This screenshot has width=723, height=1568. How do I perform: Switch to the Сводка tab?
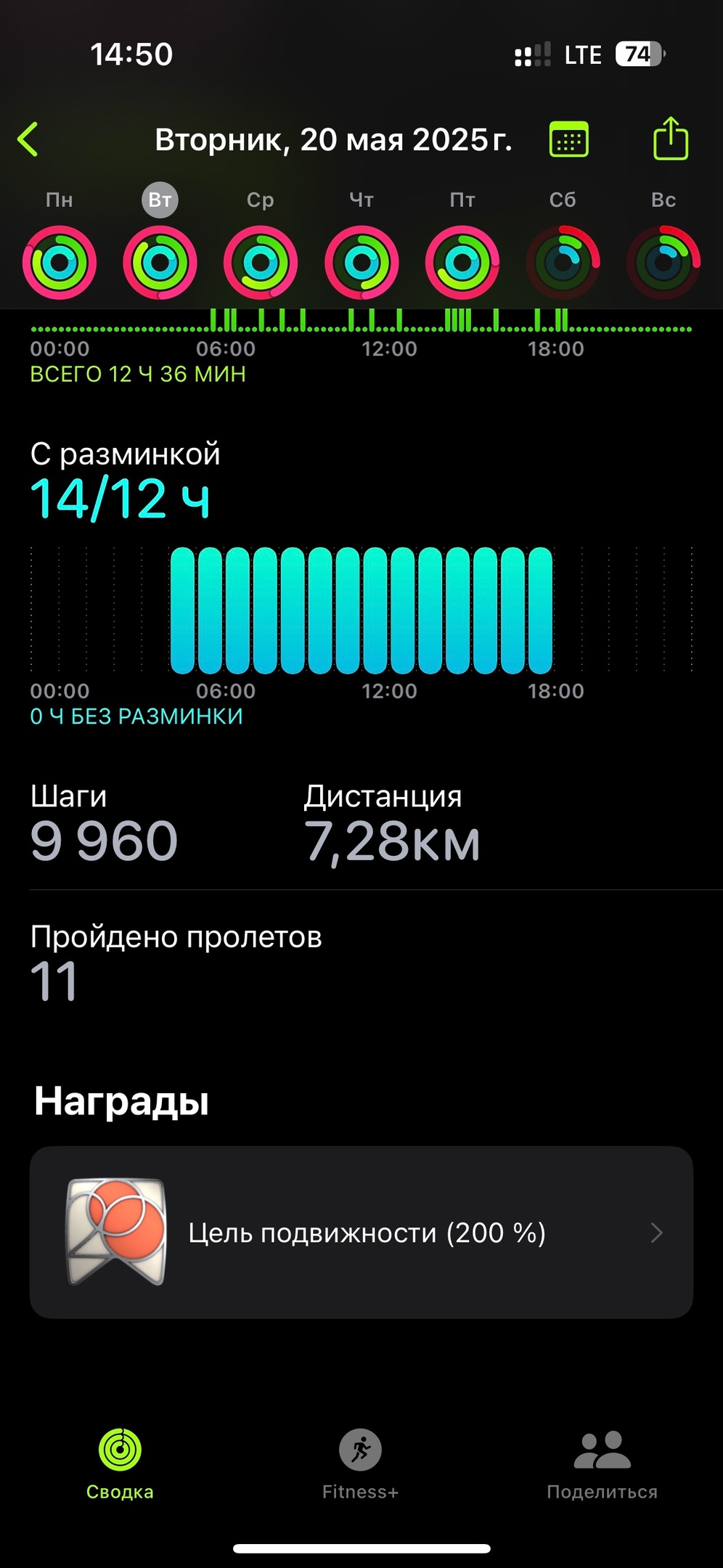[120, 1463]
